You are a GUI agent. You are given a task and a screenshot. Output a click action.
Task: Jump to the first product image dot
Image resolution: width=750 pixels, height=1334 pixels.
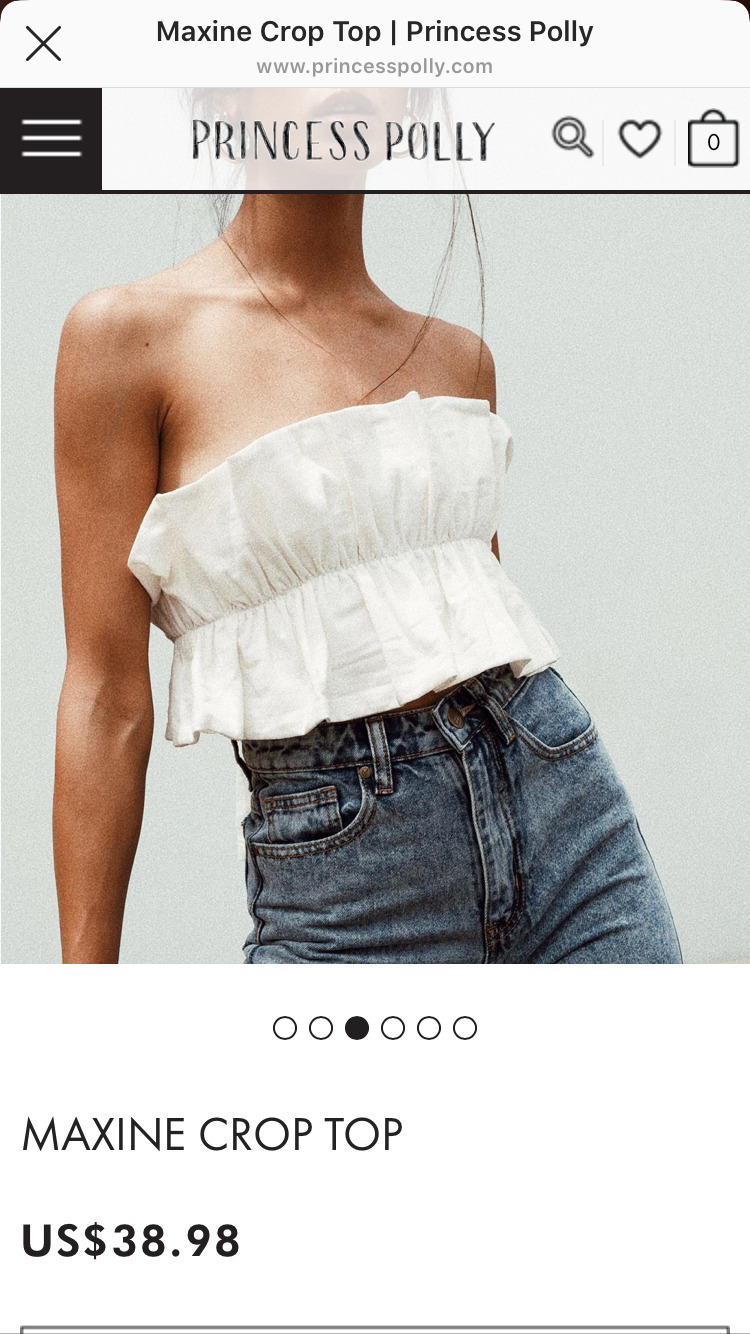coord(285,1028)
